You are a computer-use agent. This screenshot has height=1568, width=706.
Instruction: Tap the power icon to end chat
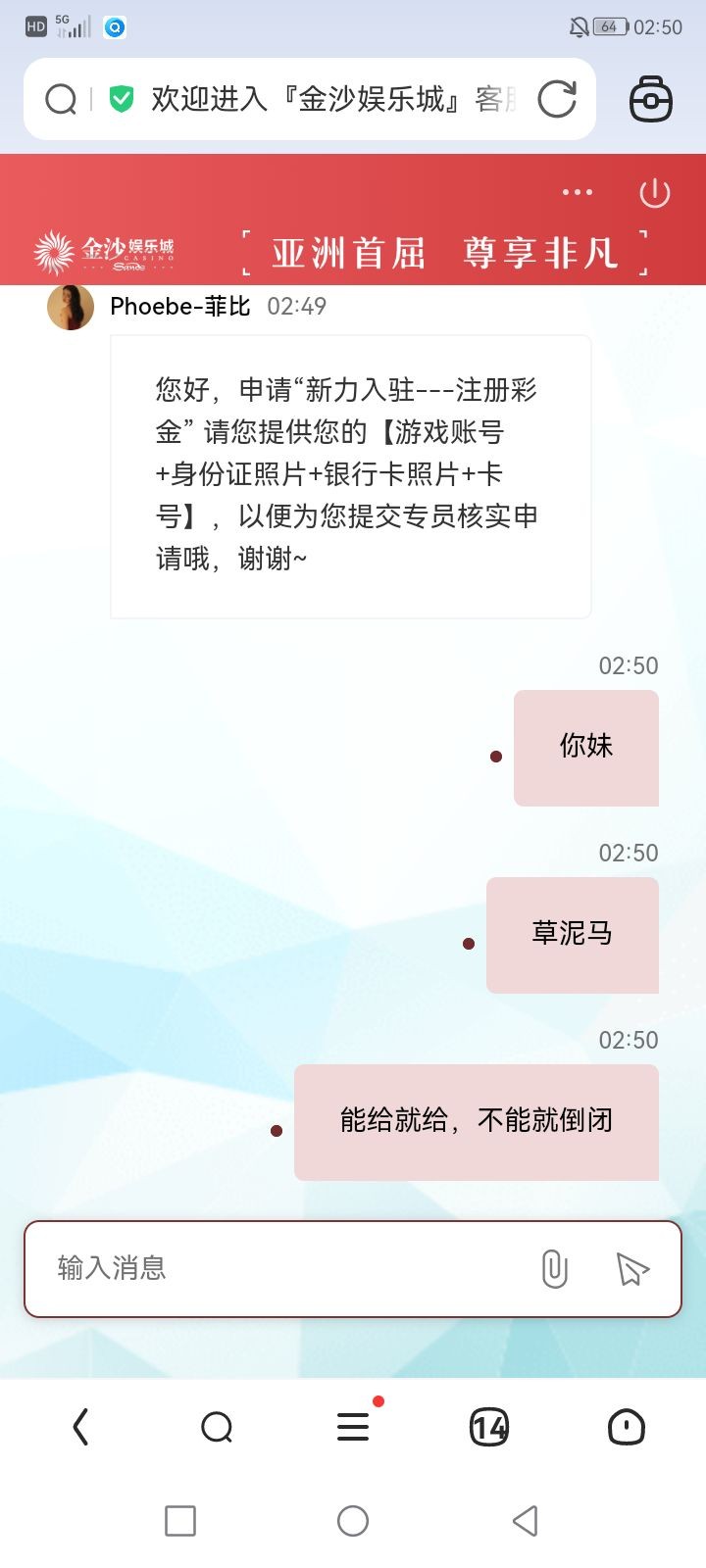coord(654,193)
